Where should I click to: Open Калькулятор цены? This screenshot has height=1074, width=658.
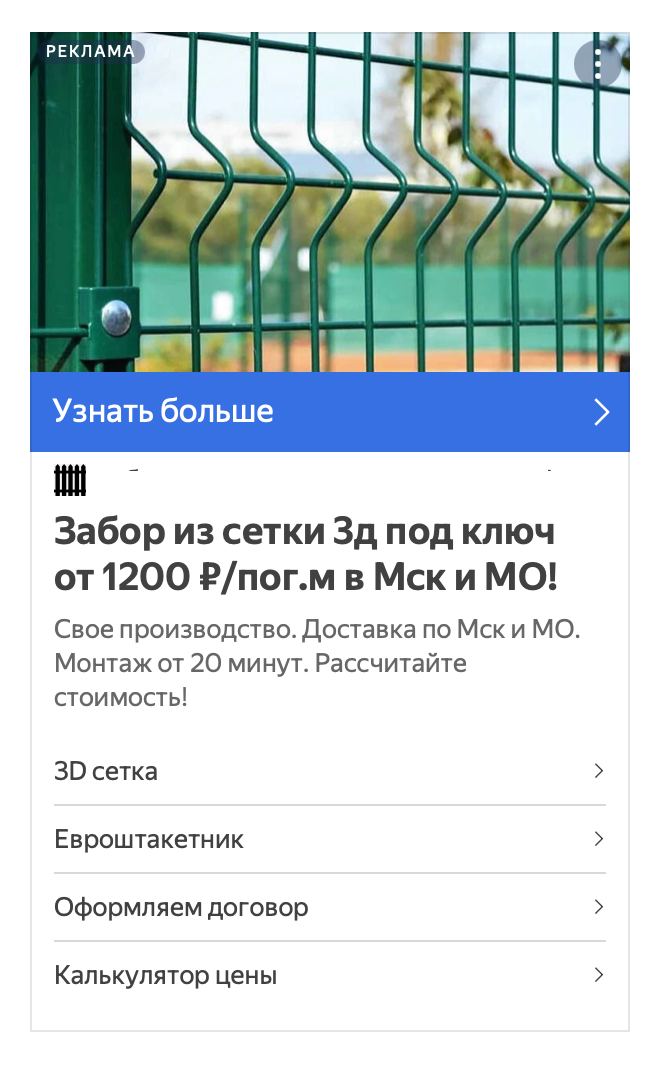[x=329, y=975]
